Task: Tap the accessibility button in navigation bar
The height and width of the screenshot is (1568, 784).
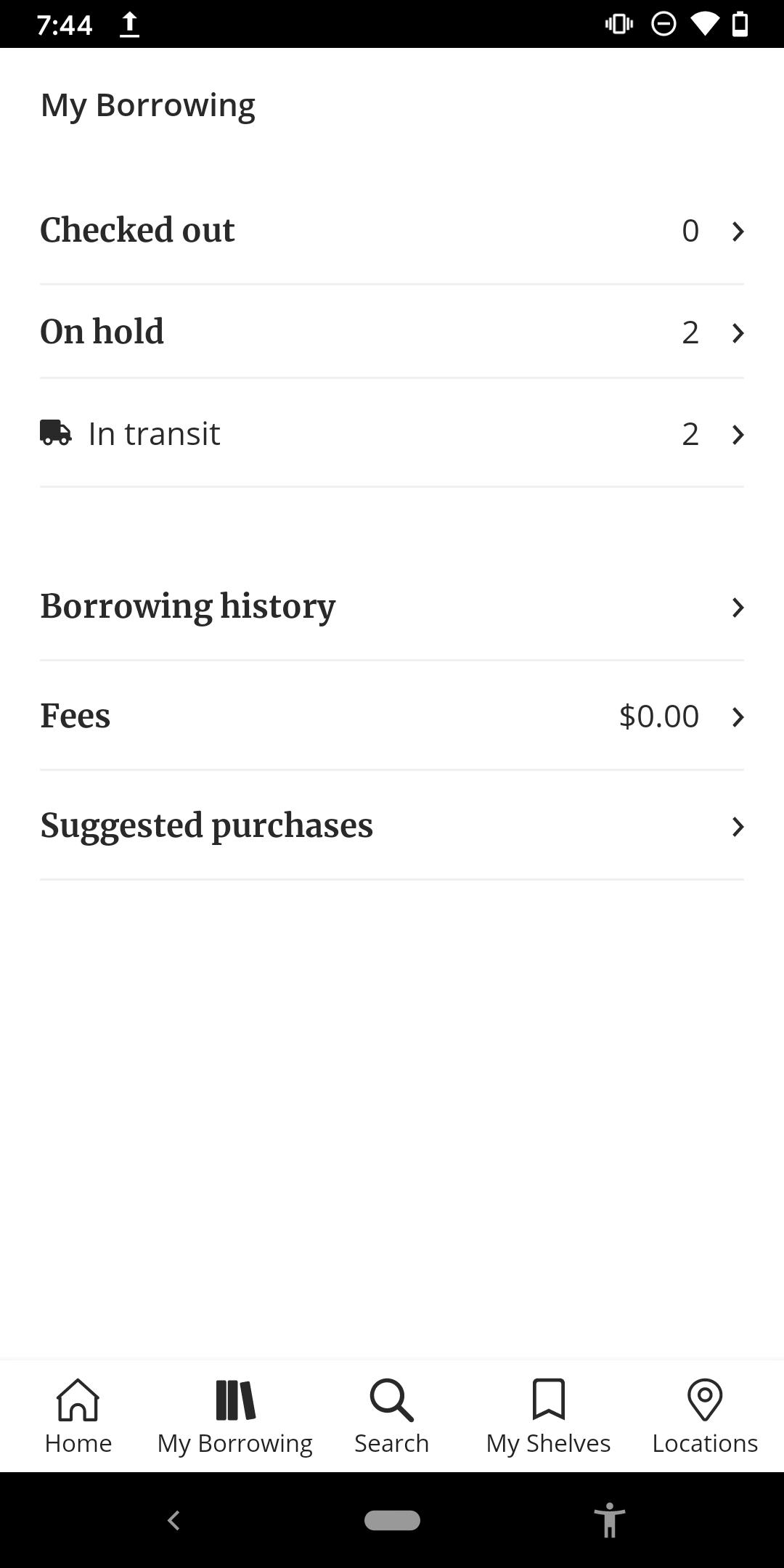Action: (610, 1520)
